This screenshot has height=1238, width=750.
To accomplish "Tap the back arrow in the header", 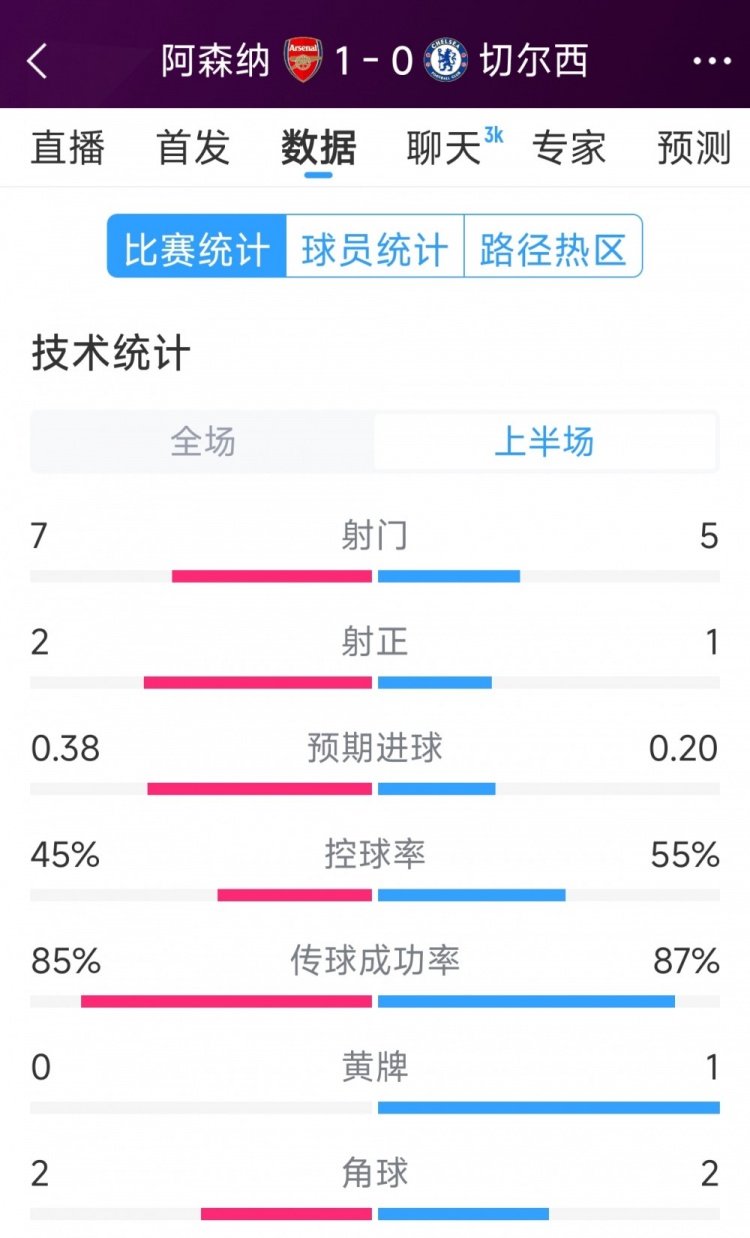I will 37,61.
